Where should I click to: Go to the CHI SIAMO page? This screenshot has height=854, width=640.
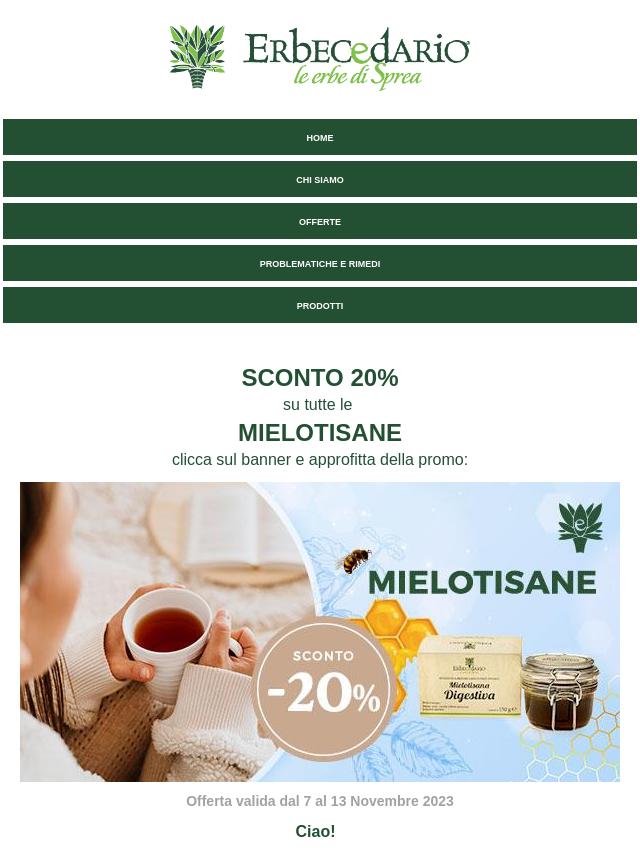click(x=320, y=180)
